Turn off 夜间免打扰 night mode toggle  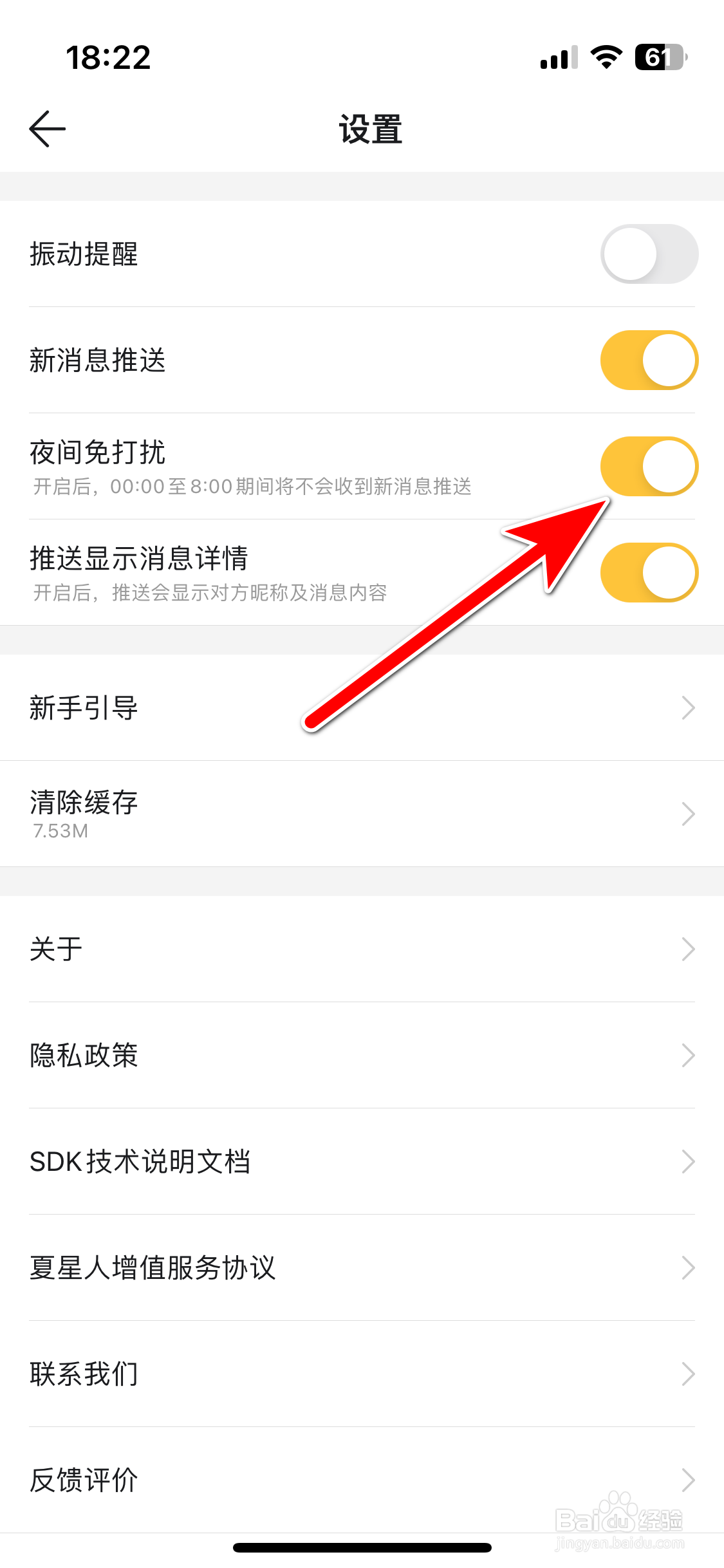tap(649, 466)
